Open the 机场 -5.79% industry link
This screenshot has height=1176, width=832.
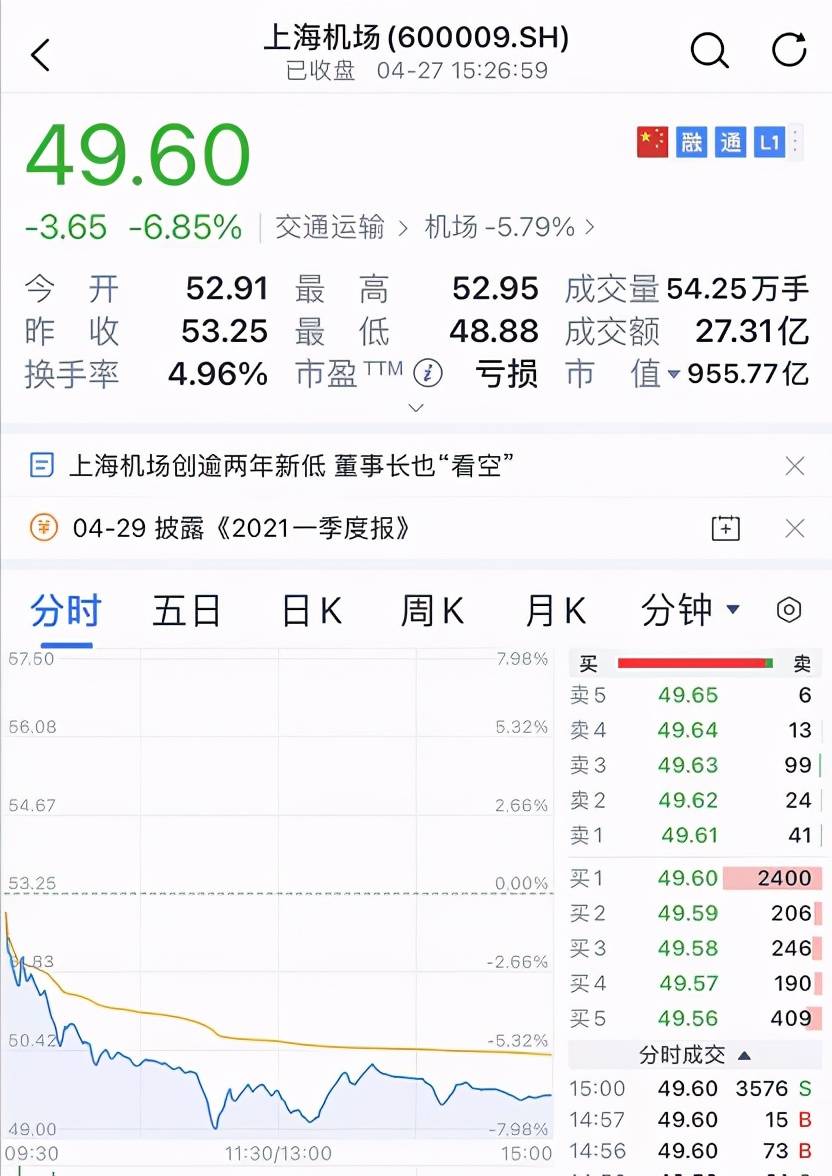click(508, 227)
